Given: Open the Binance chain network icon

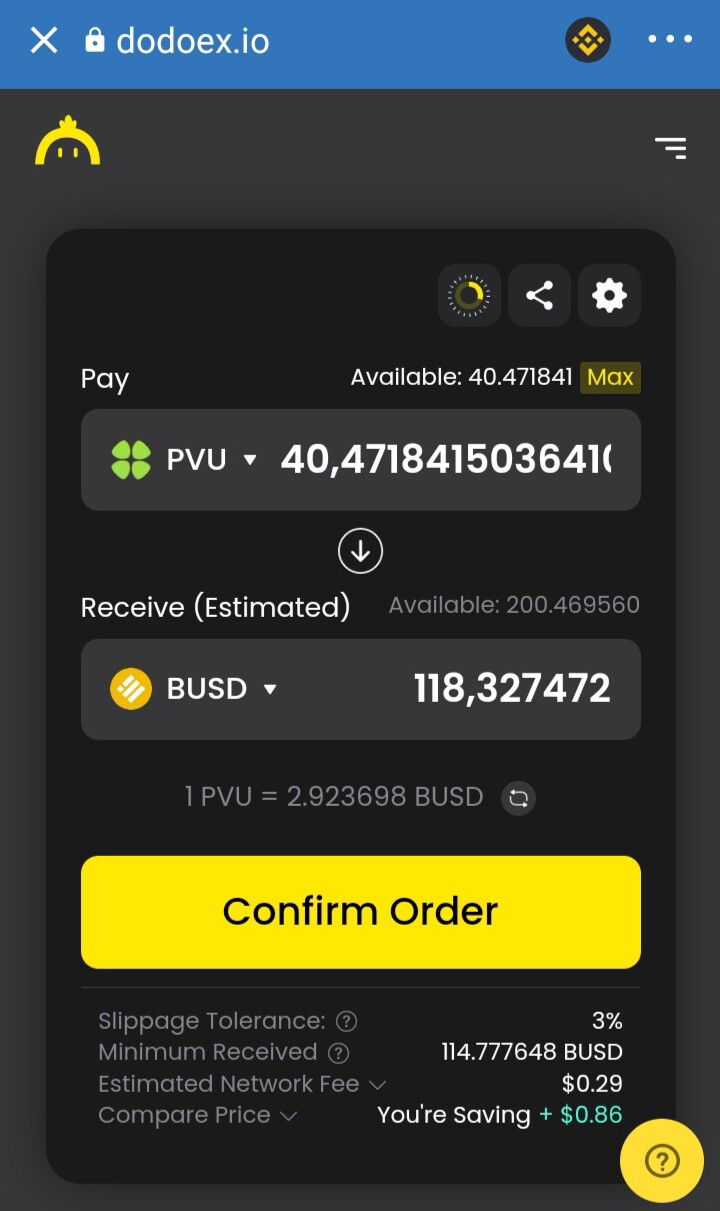Looking at the screenshot, I should [588, 41].
